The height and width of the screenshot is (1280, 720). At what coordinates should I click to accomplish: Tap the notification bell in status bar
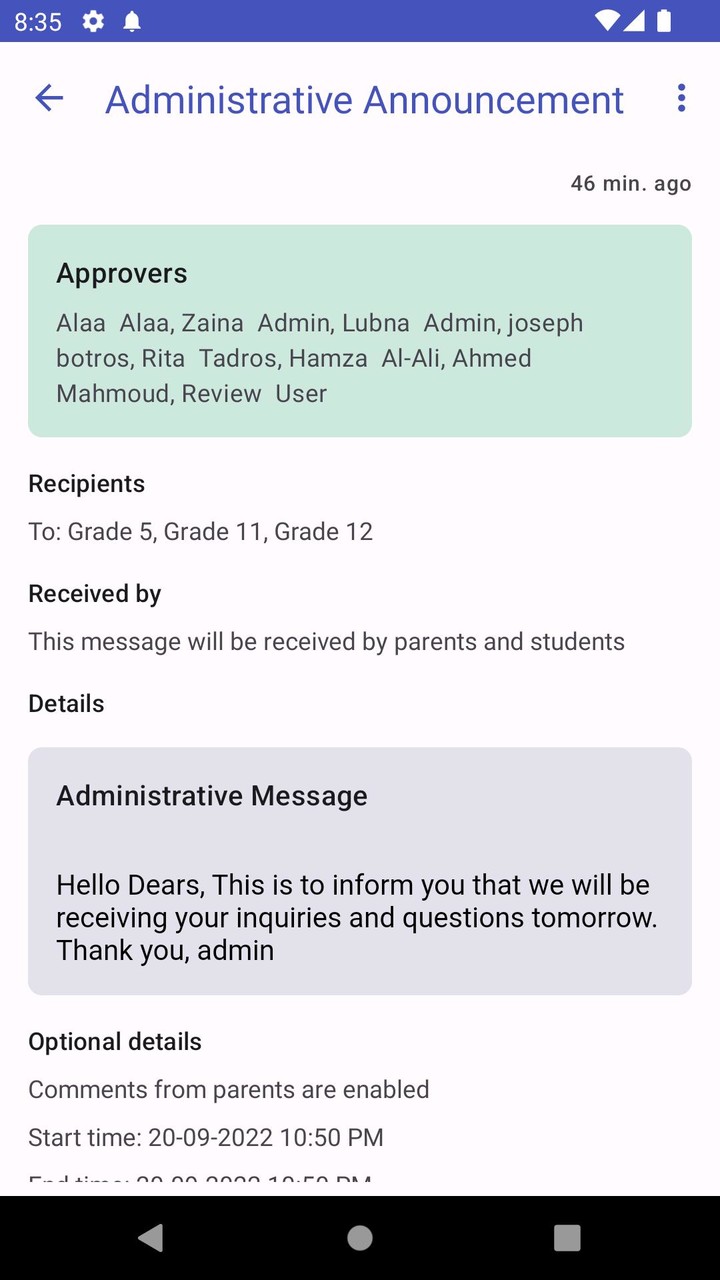coord(134,20)
